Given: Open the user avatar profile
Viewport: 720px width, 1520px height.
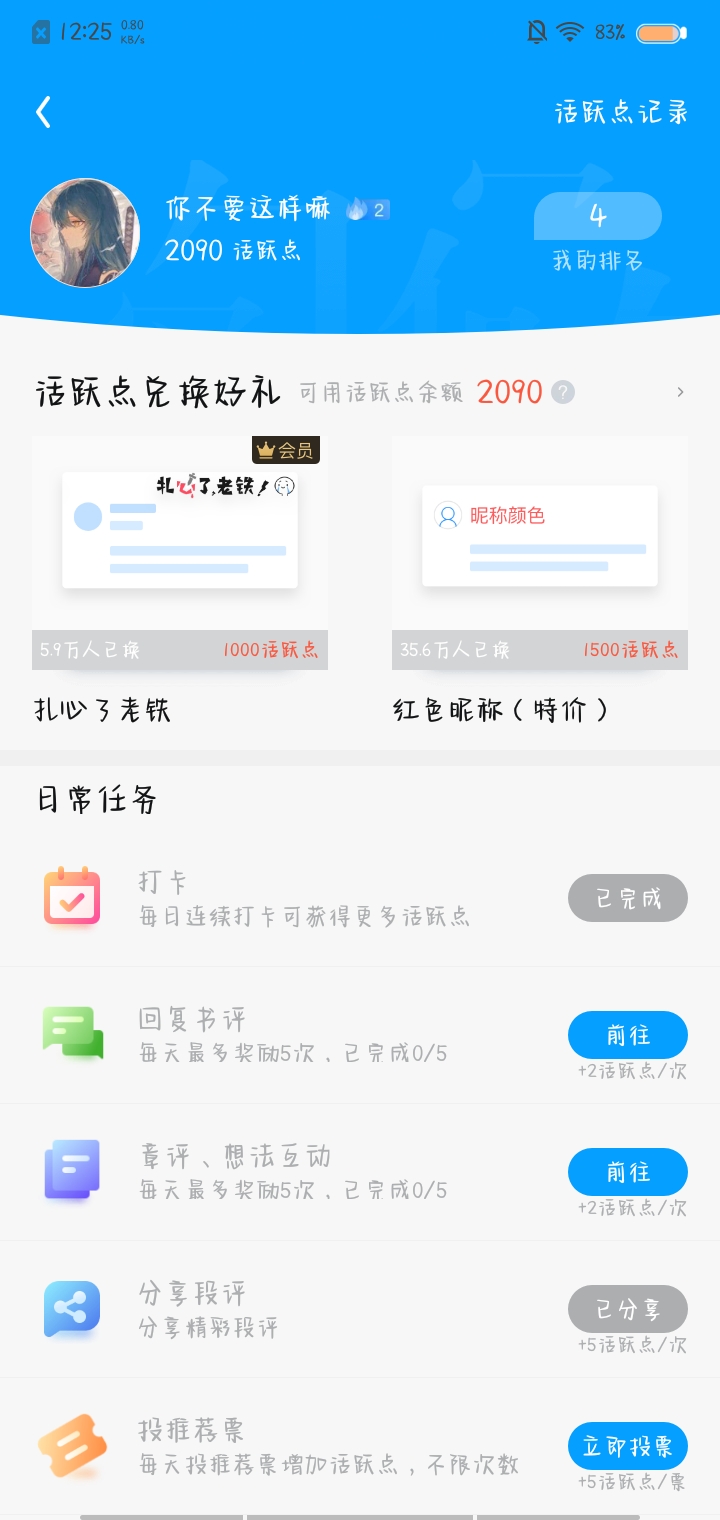Looking at the screenshot, I should (85, 233).
